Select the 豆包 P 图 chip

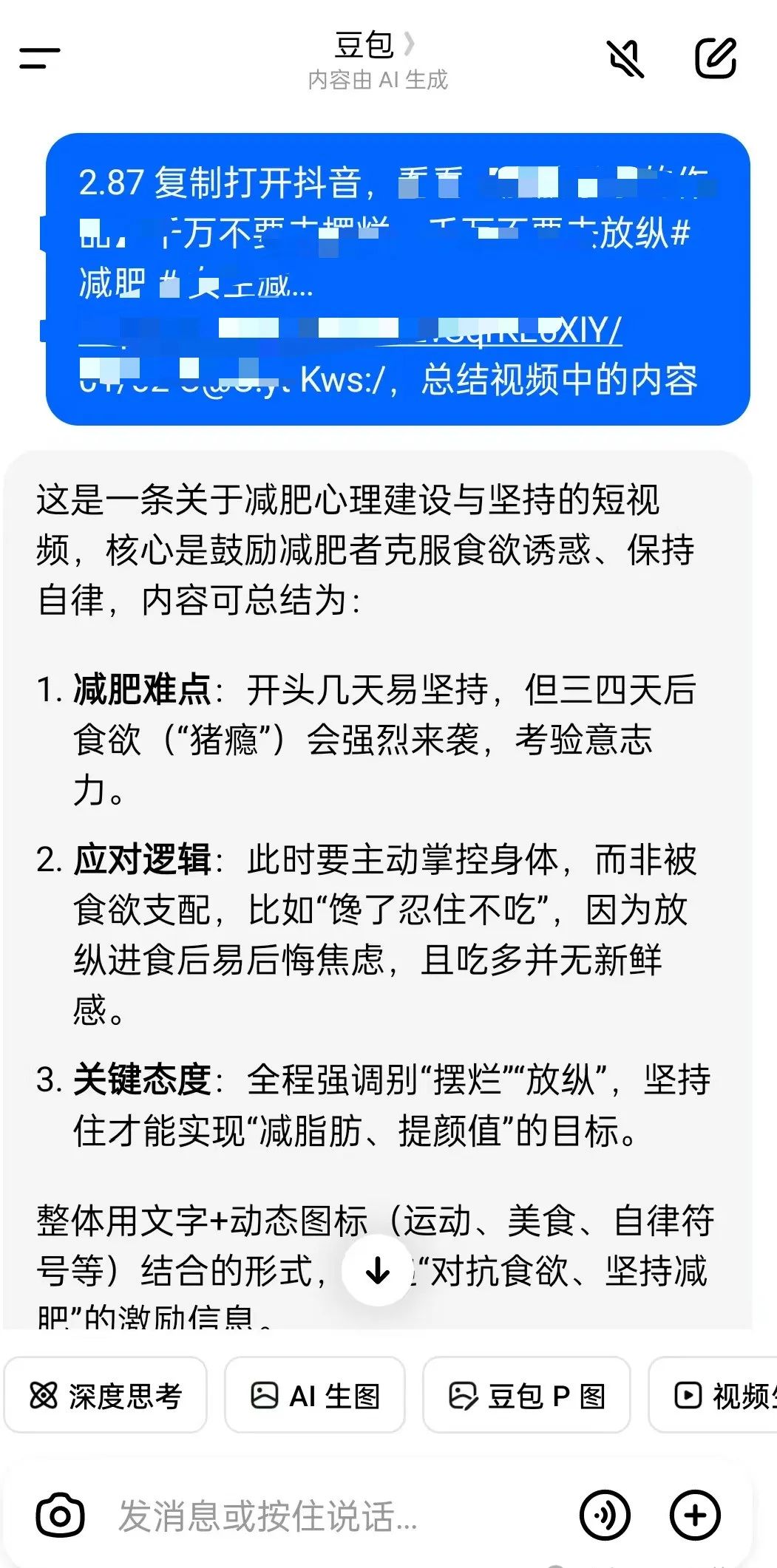click(526, 1394)
